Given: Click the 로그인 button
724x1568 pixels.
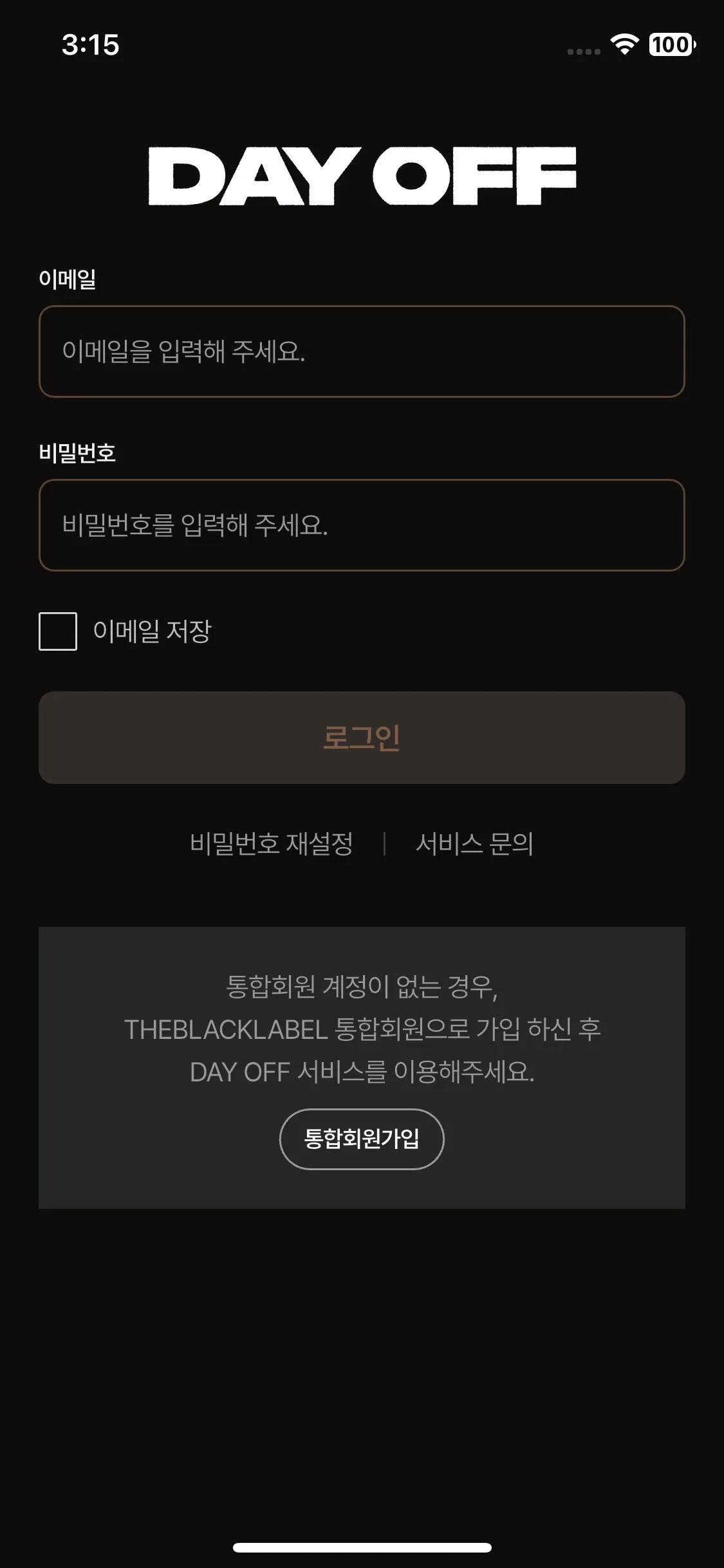Looking at the screenshot, I should click(362, 738).
